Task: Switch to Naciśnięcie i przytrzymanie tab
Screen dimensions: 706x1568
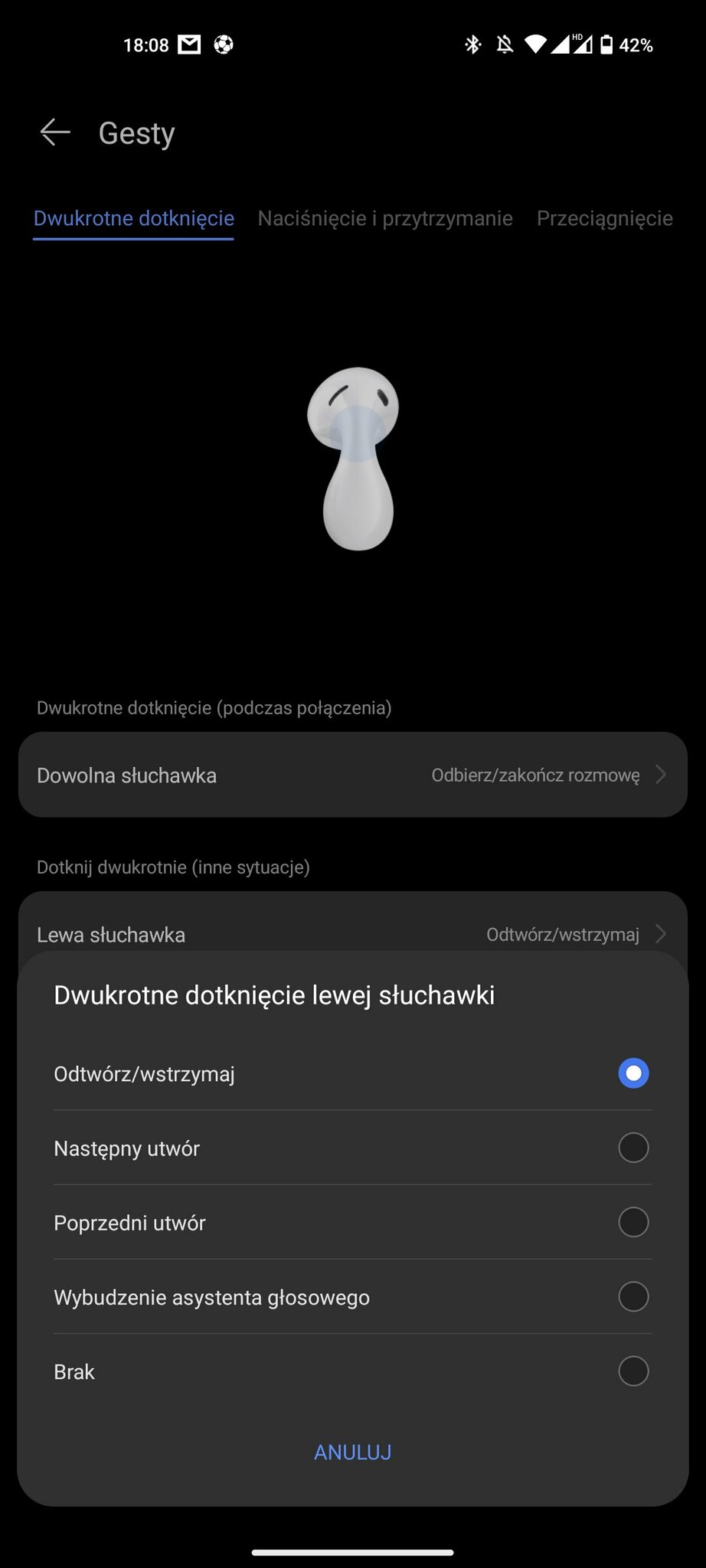Action: pos(385,219)
